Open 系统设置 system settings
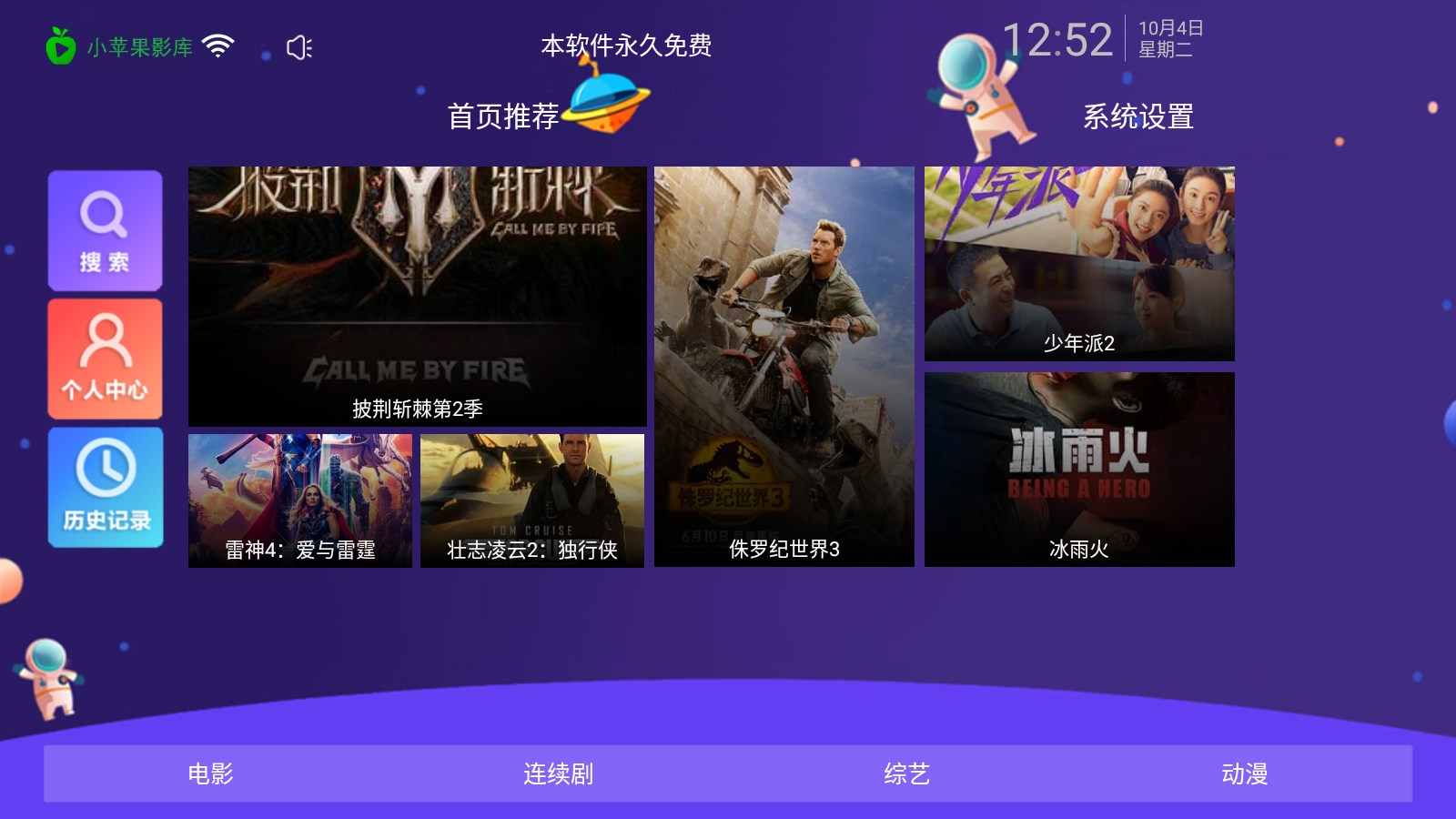1456x819 pixels. click(1137, 116)
